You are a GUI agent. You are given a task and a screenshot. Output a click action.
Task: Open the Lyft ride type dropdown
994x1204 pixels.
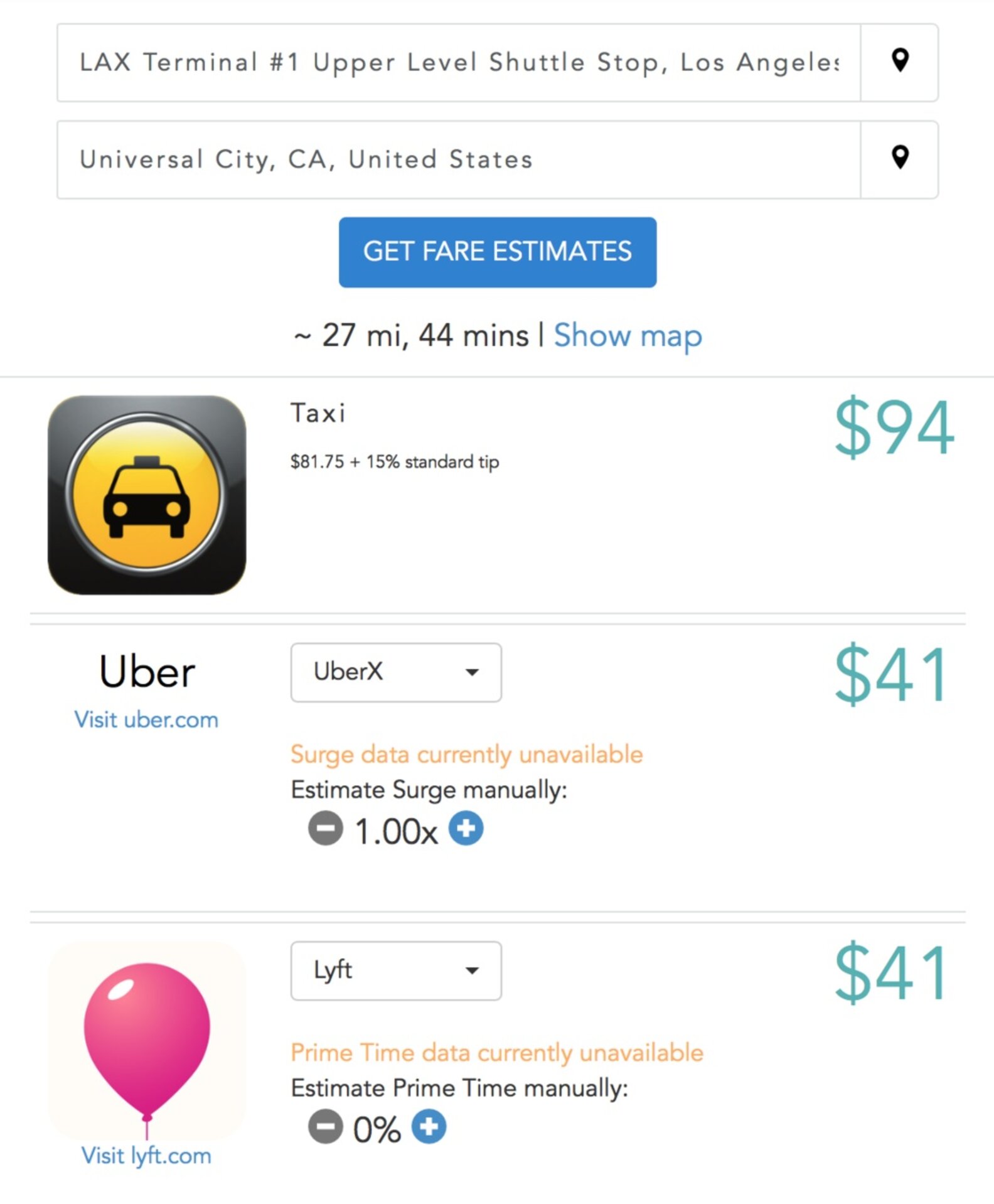point(395,970)
